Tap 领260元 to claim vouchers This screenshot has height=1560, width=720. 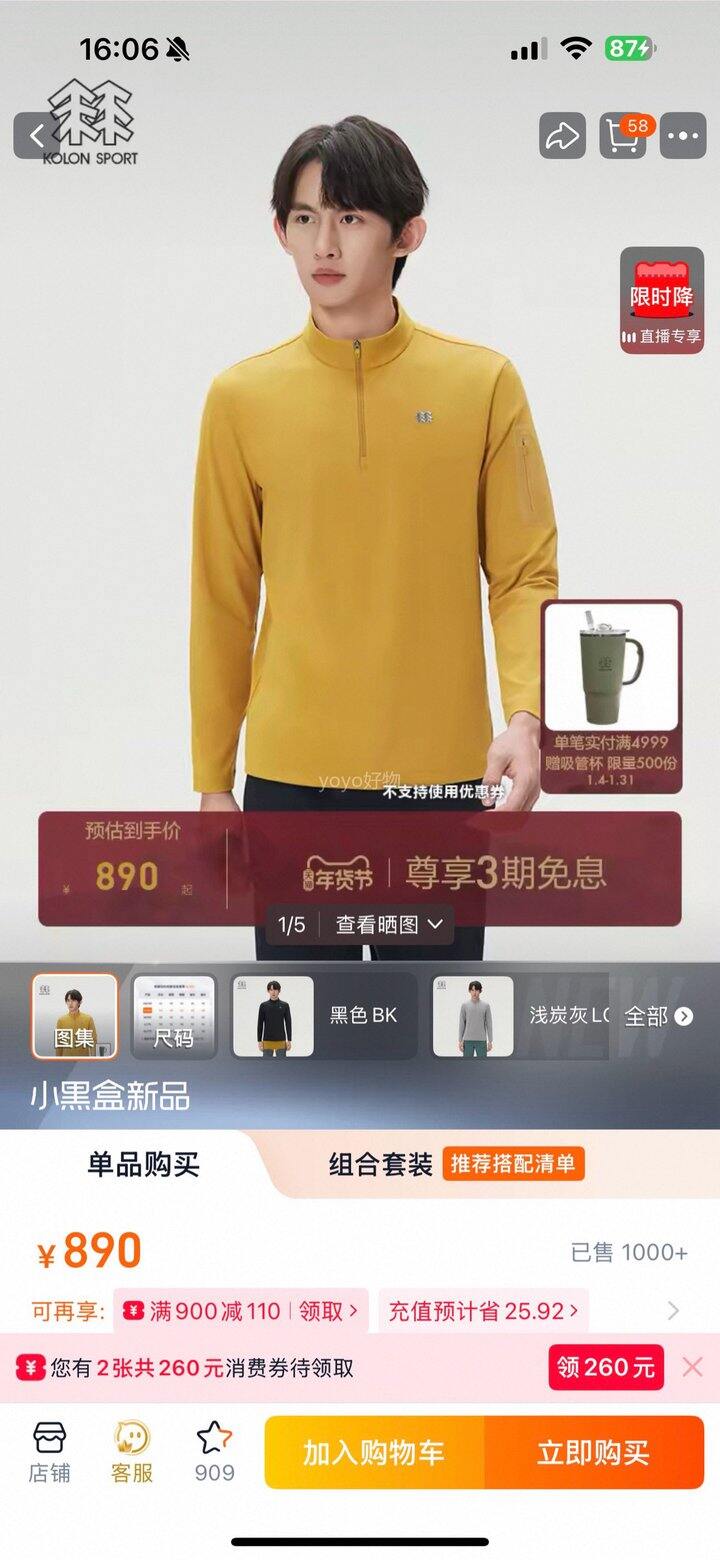point(605,1367)
